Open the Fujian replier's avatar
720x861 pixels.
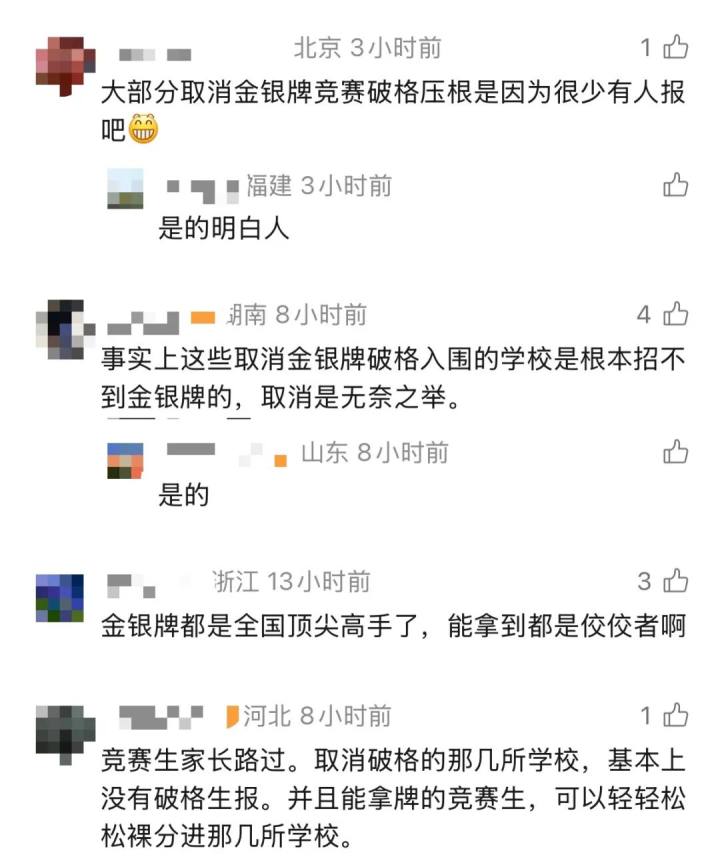coord(125,189)
